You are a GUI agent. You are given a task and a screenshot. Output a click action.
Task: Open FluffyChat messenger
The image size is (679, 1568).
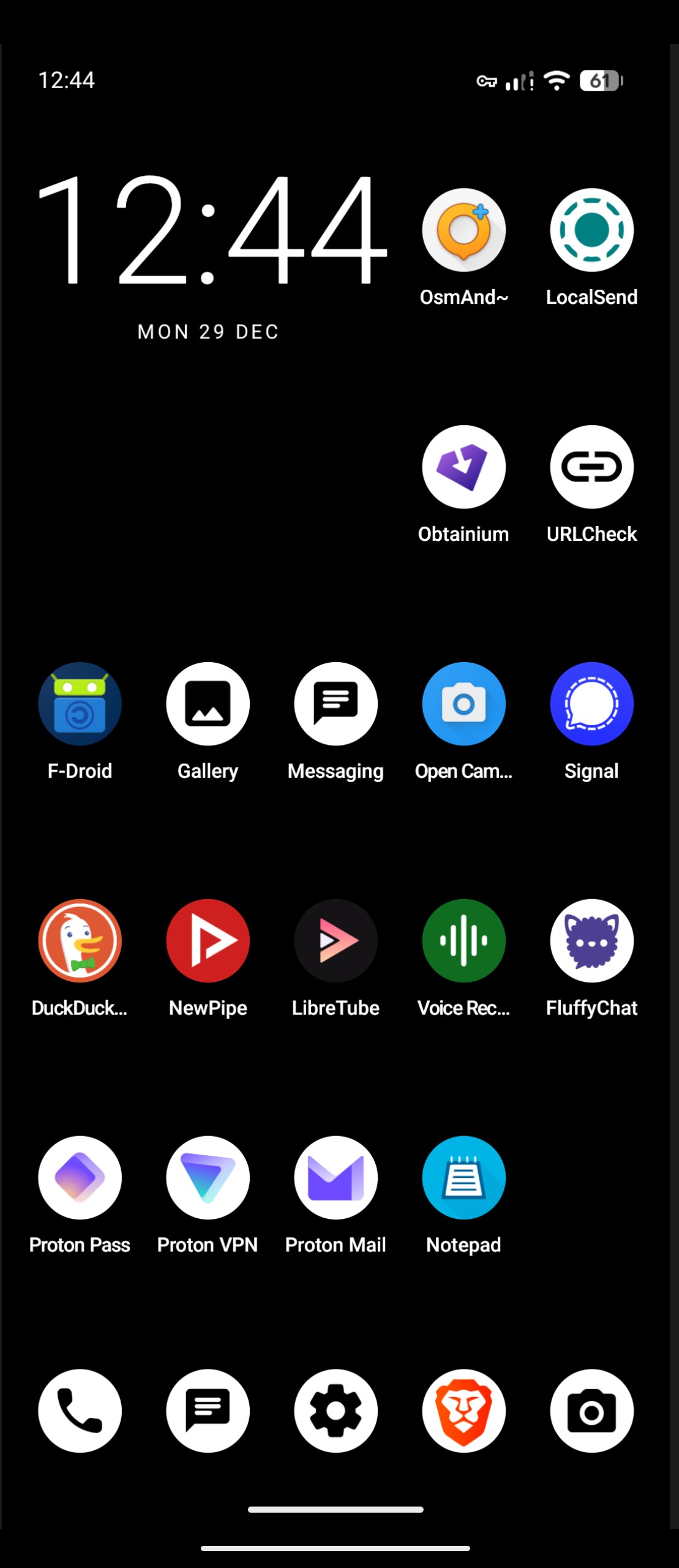coord(591,941)
